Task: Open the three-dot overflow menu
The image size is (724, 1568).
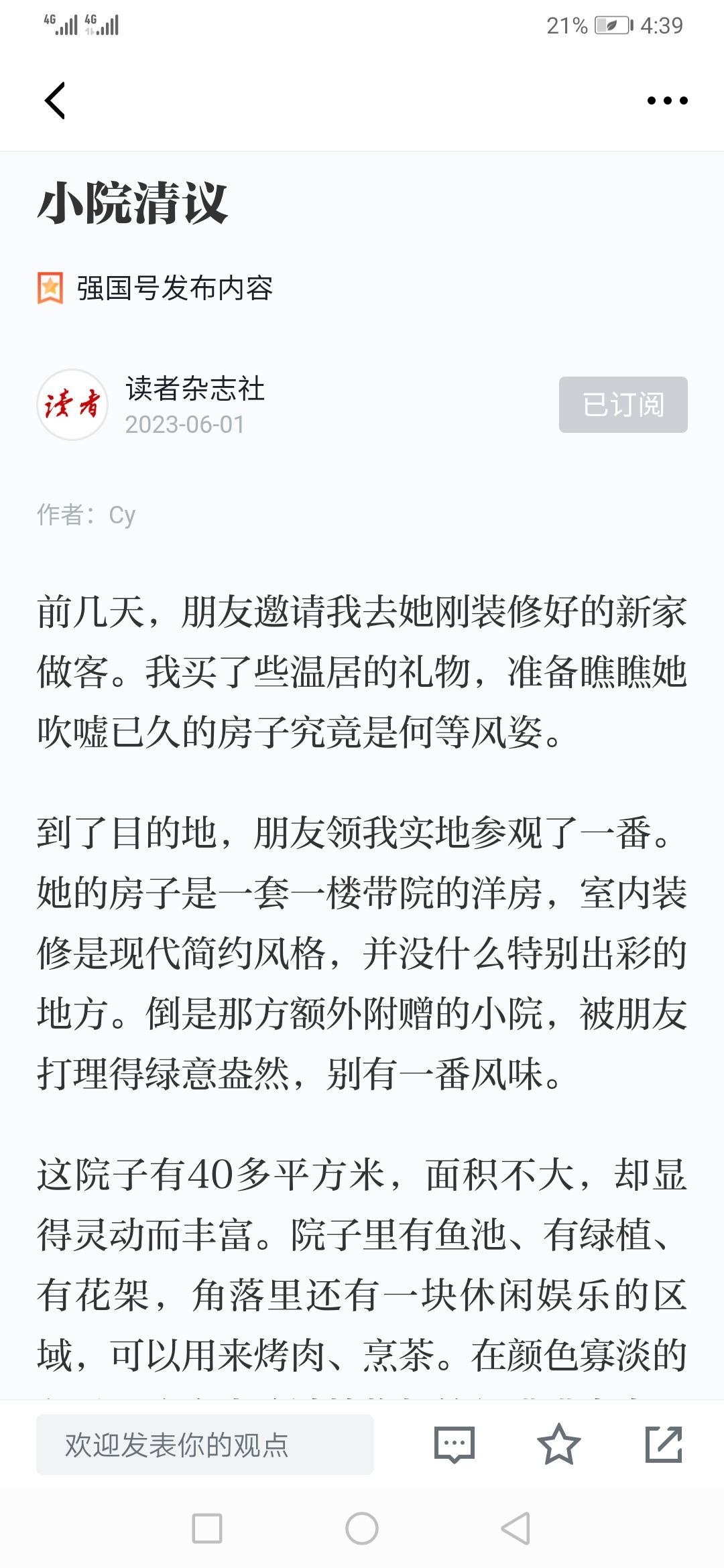Action: [667, 101]
